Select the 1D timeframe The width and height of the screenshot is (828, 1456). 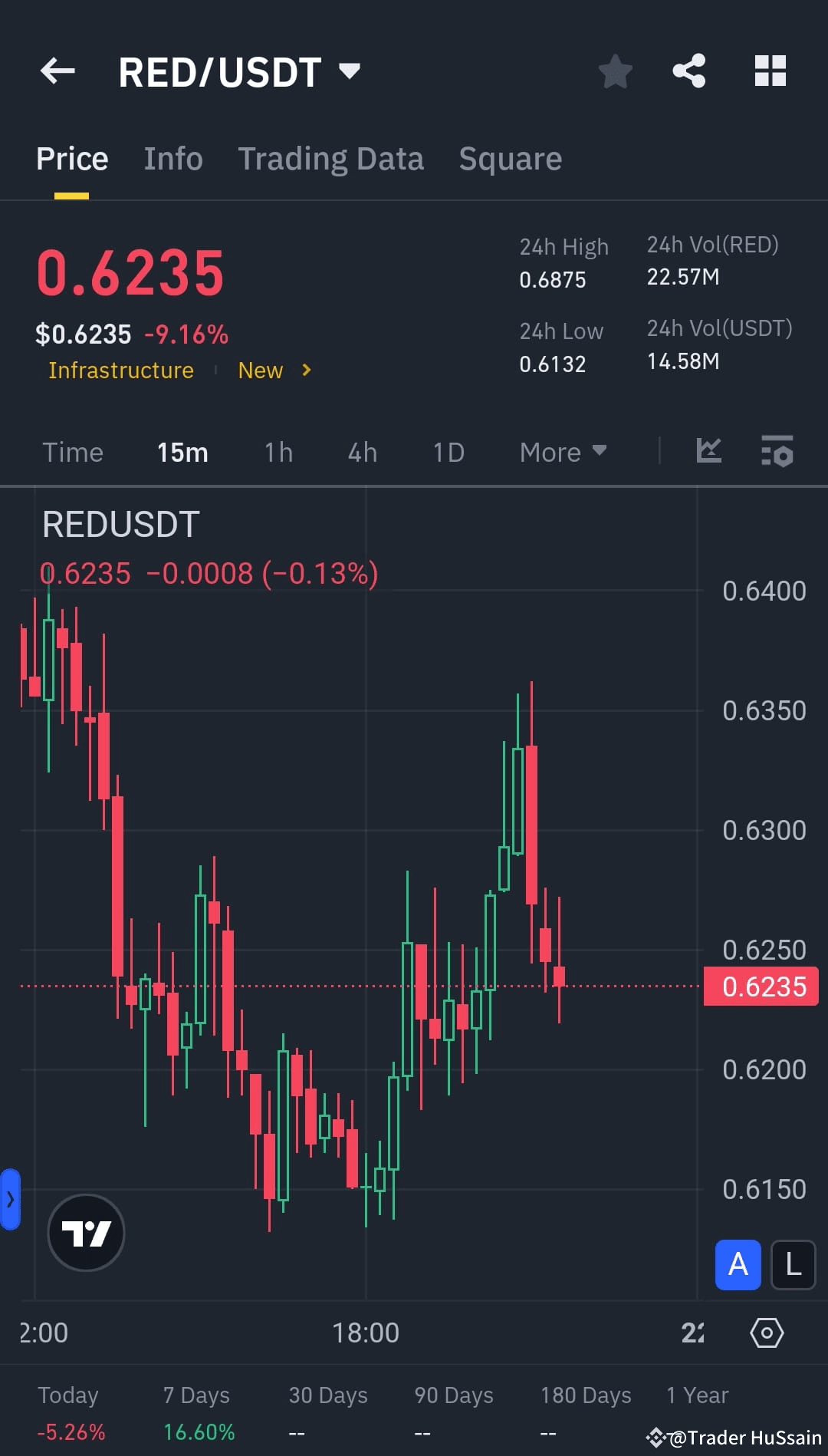tap(447, 452)
